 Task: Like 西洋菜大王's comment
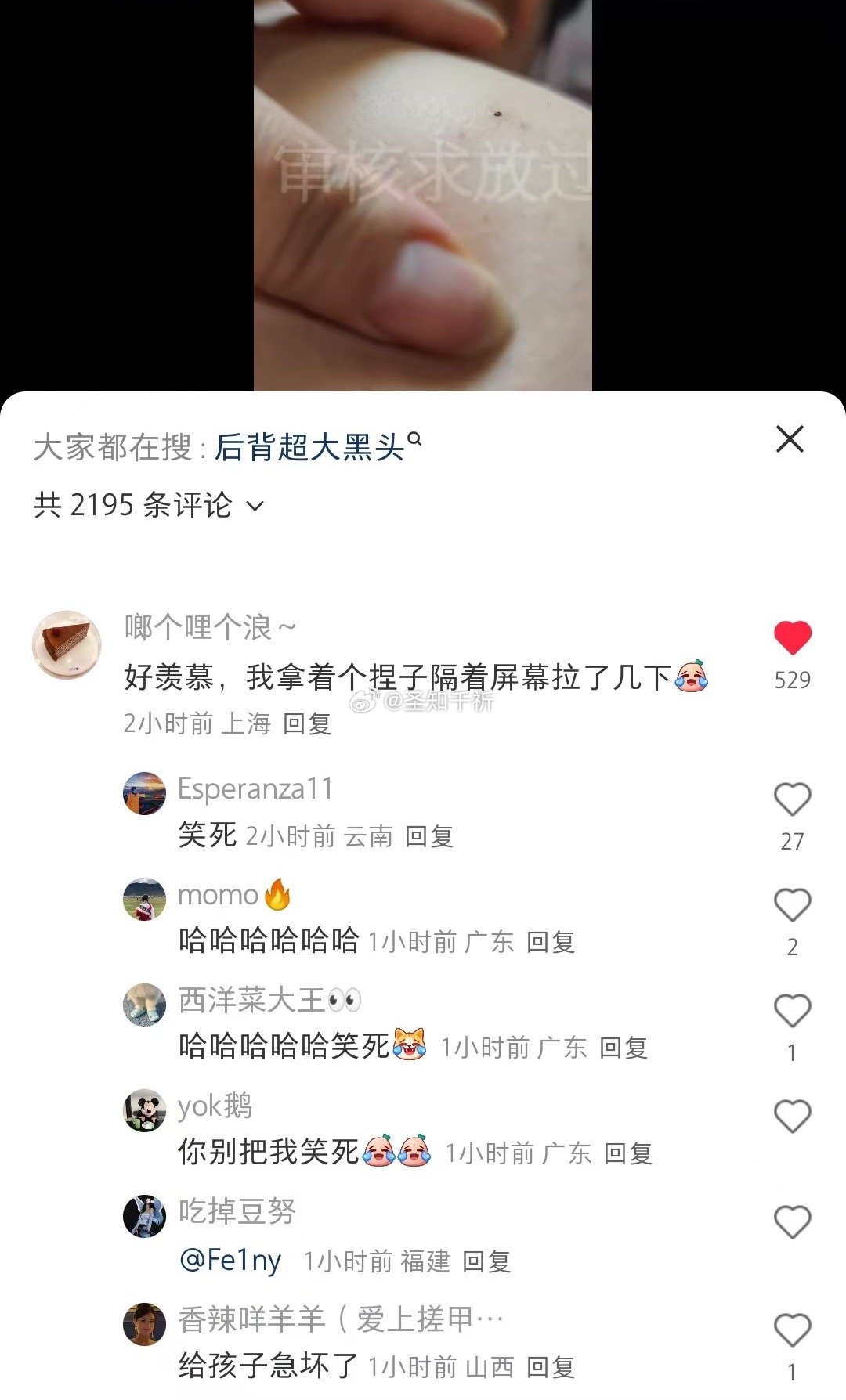(x=792, y=1012)
